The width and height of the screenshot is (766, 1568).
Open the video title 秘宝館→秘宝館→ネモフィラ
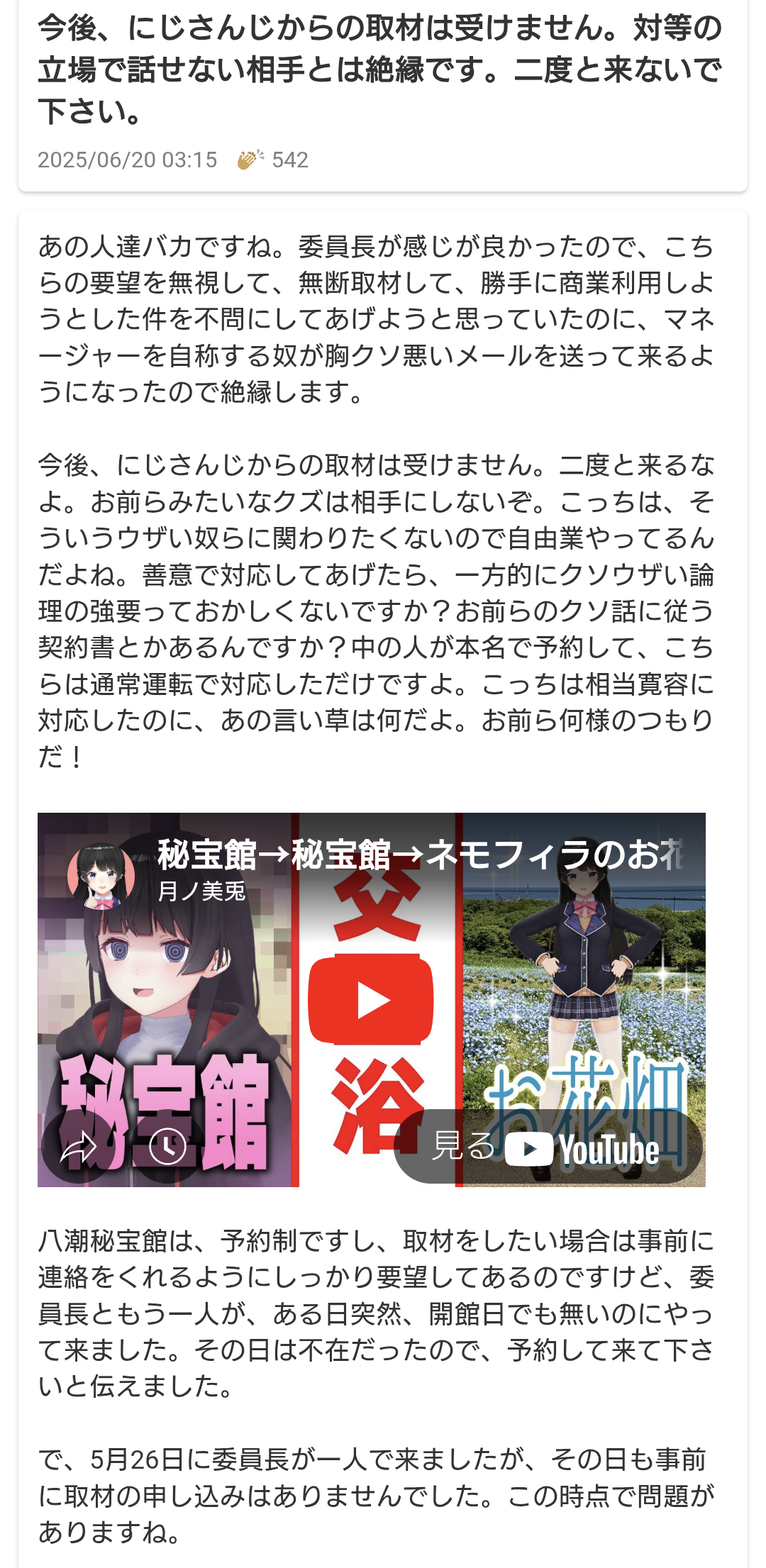pyautogui.click(x=420, y=855)
